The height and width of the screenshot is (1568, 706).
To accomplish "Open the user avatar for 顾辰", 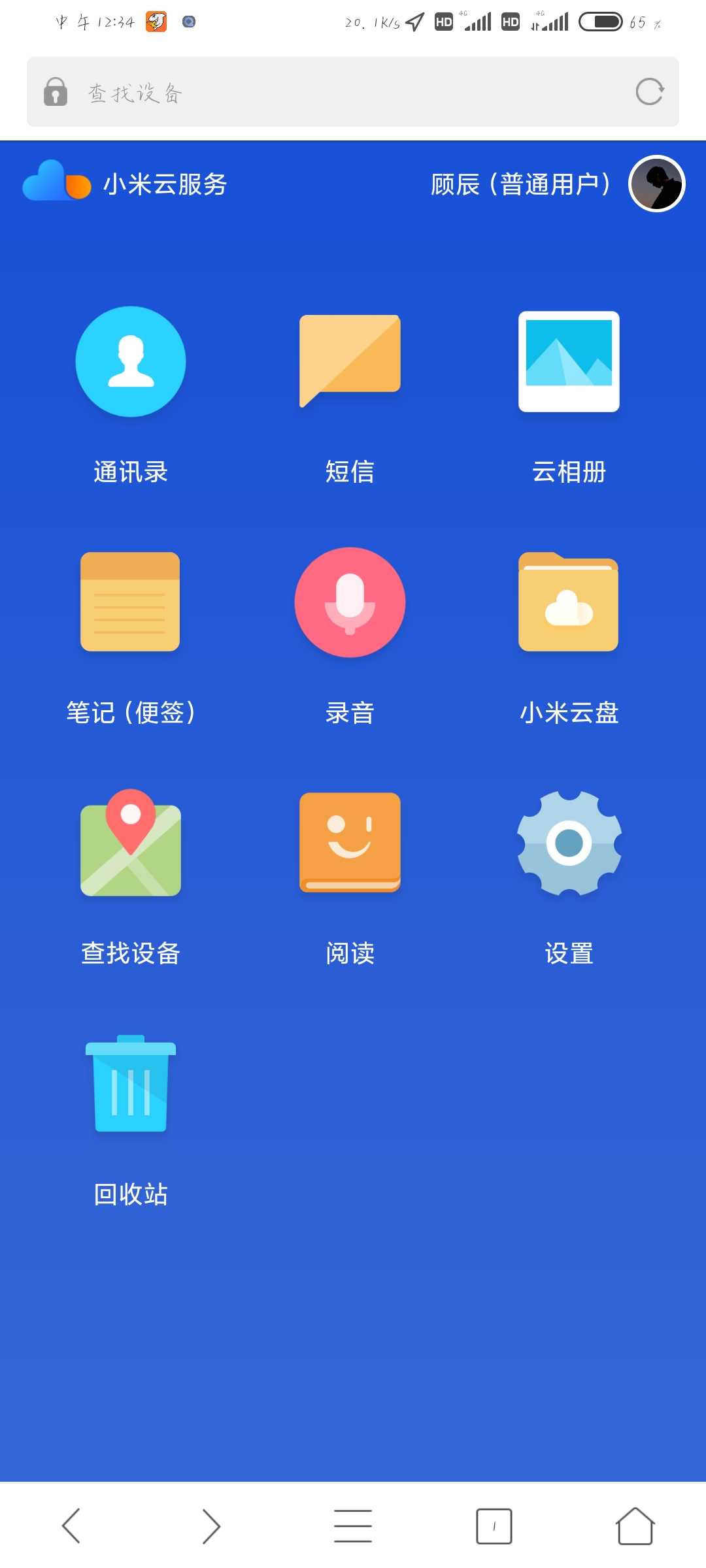I will pyautogui.click(x=656, y=184).
